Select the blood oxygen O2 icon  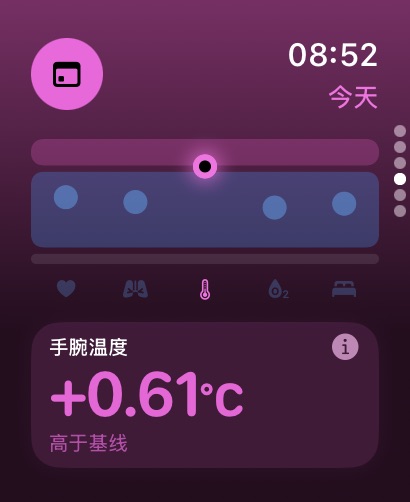pyautogui.click(x=278, y=289)
